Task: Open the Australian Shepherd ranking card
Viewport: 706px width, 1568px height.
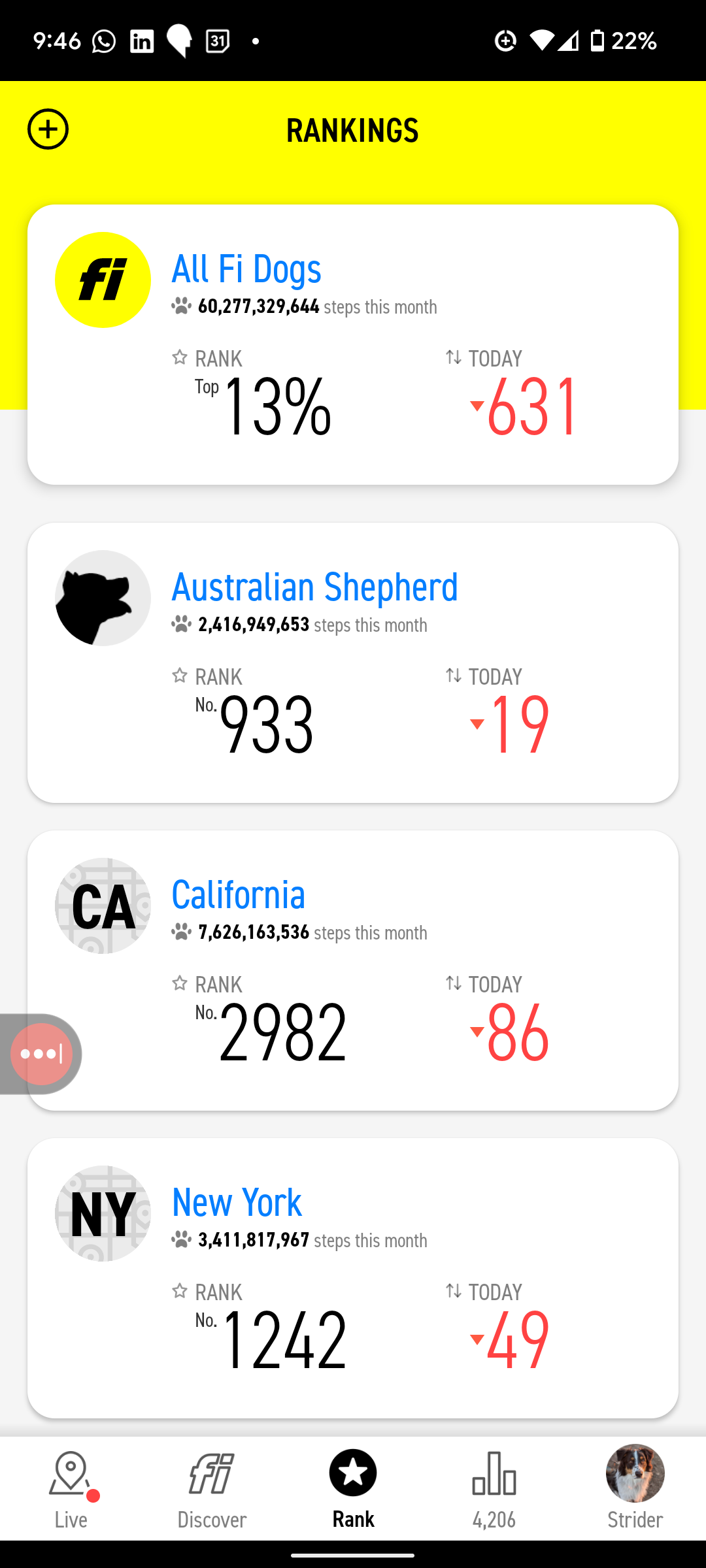Action: coord(353,662)
